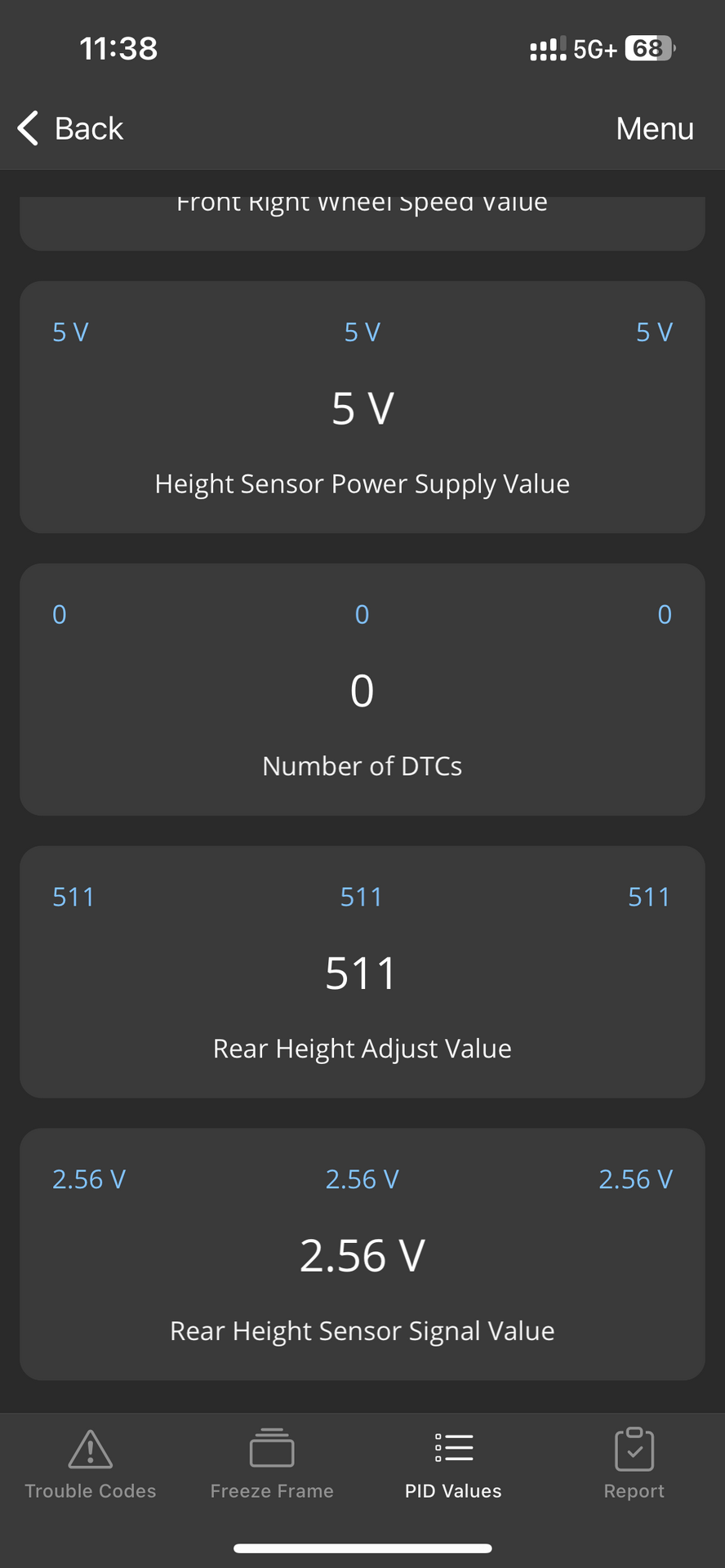Open Height Sensor Power Supply Value card
The height and width of the screenshot is (1568, 725).
pos(362,408)
